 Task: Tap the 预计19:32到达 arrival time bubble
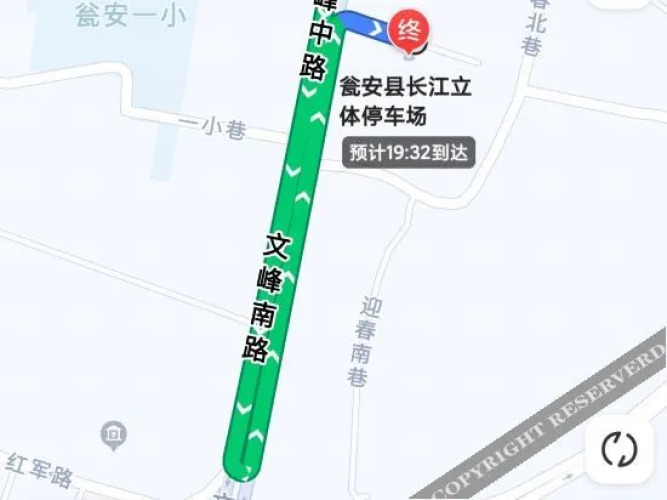point(408,153)
